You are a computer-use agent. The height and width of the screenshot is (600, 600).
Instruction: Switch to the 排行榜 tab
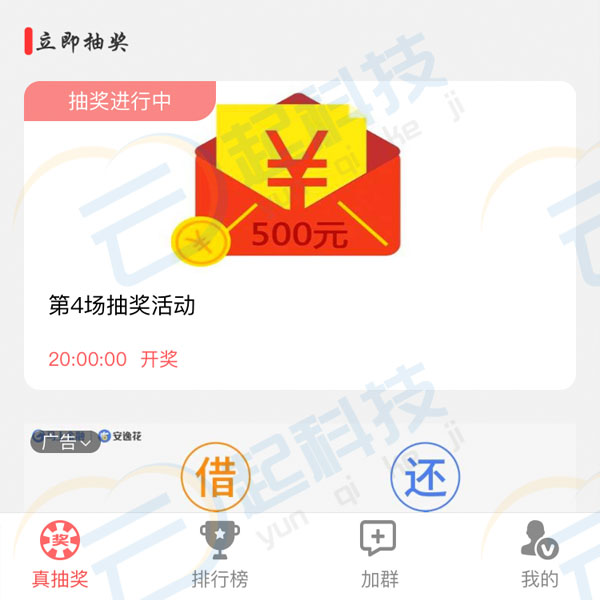coord(219,555)
